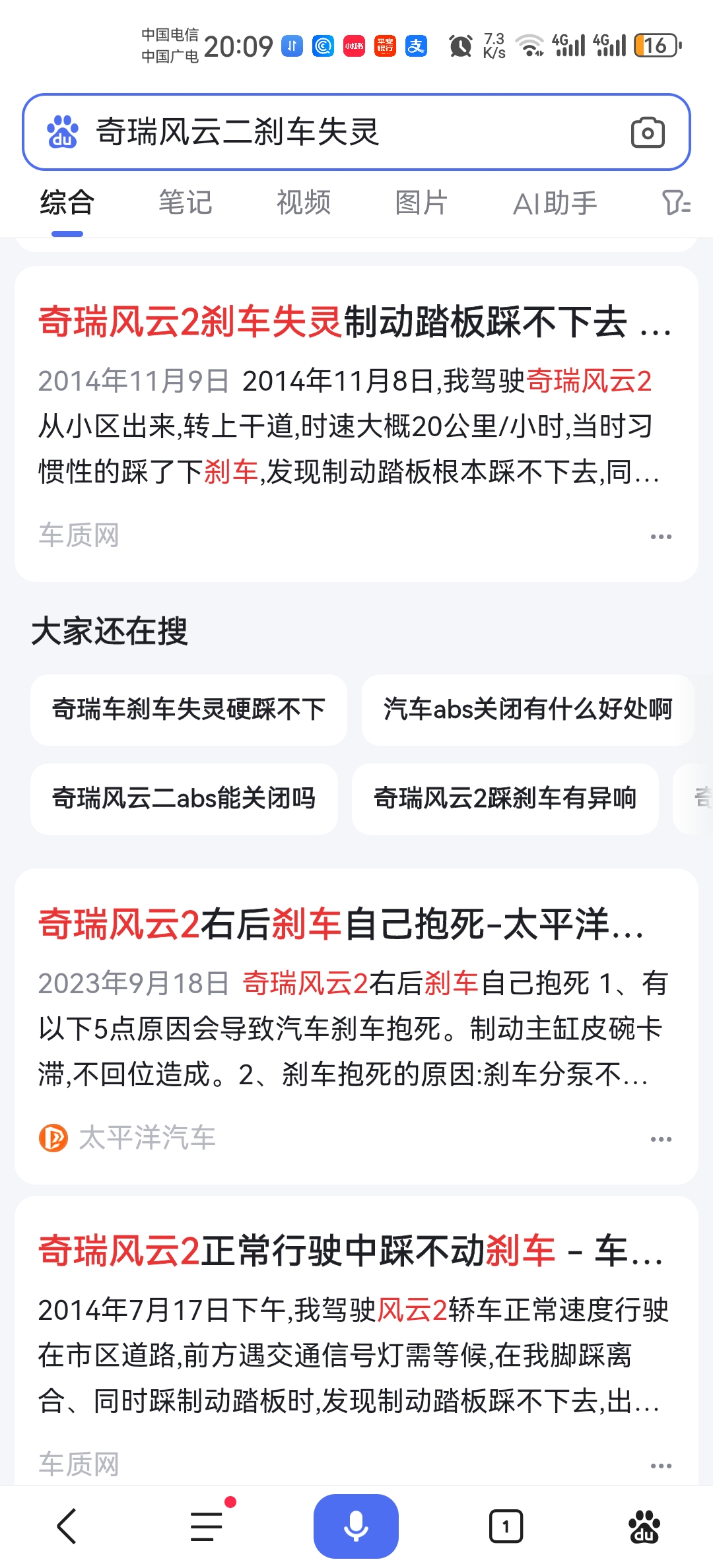
Task: Open the search filter icon
Action: (x=677, y=203)
